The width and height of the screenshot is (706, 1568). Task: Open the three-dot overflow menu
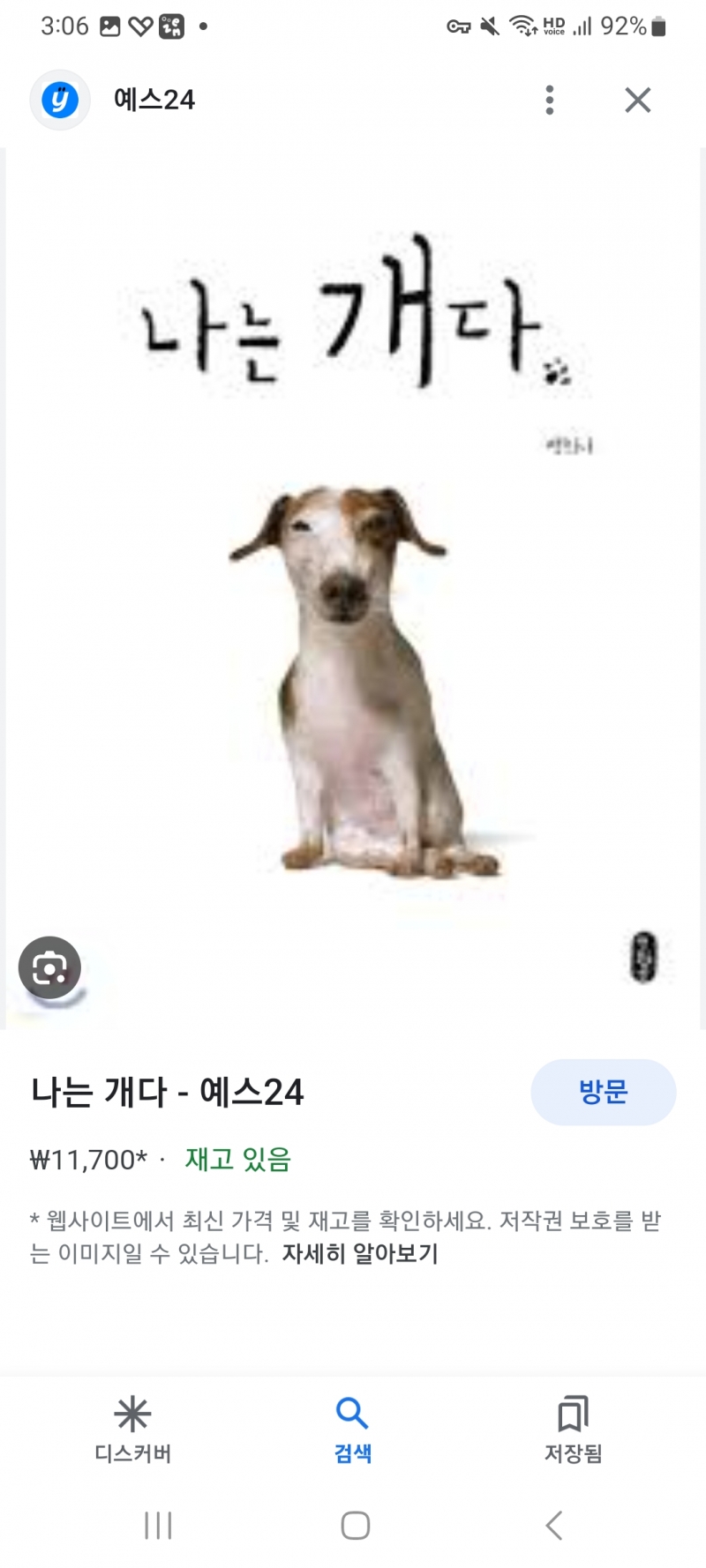coord(550,101)
